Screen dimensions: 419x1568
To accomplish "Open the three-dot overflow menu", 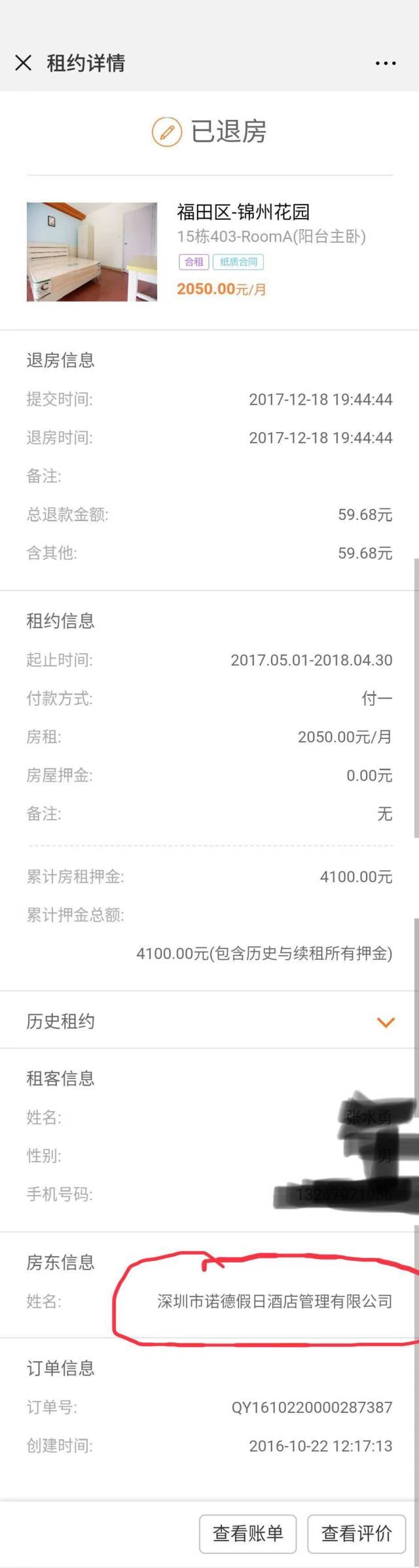I will click(386, 64).
